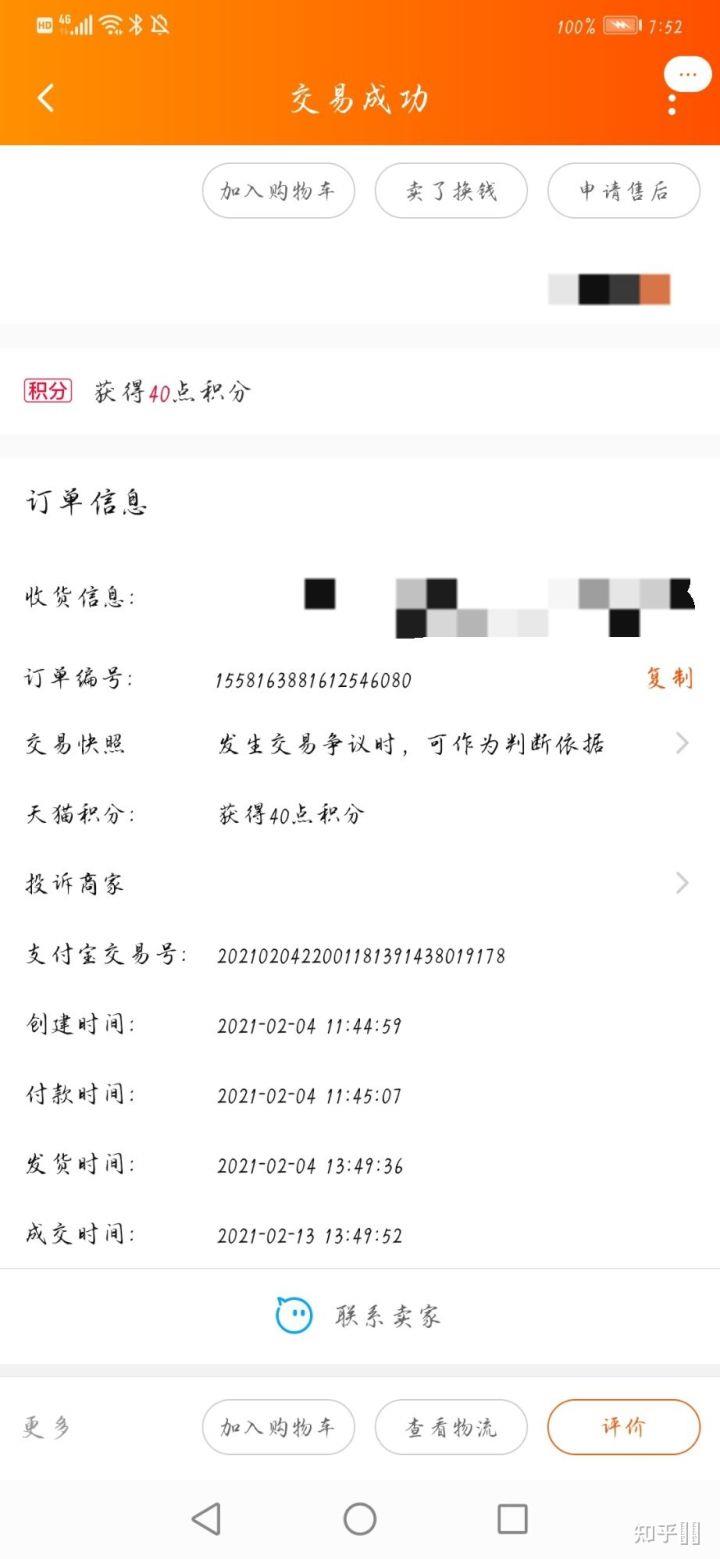Open the 交易快照 row
Viewport: 720px width, 1559px height.
coord(360,744)
